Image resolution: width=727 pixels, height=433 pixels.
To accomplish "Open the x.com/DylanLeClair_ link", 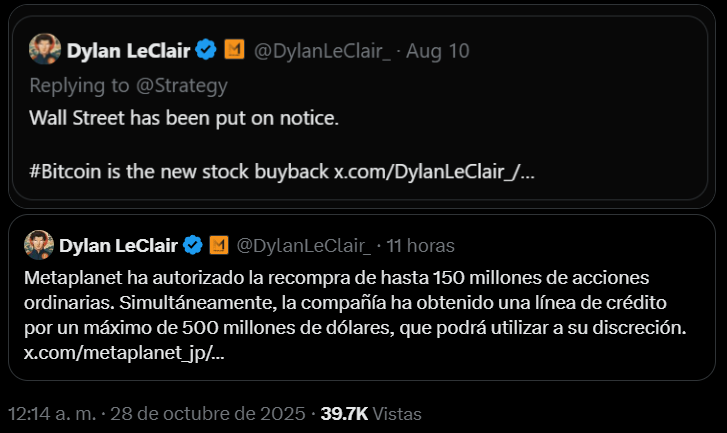I will coord(434,171).
